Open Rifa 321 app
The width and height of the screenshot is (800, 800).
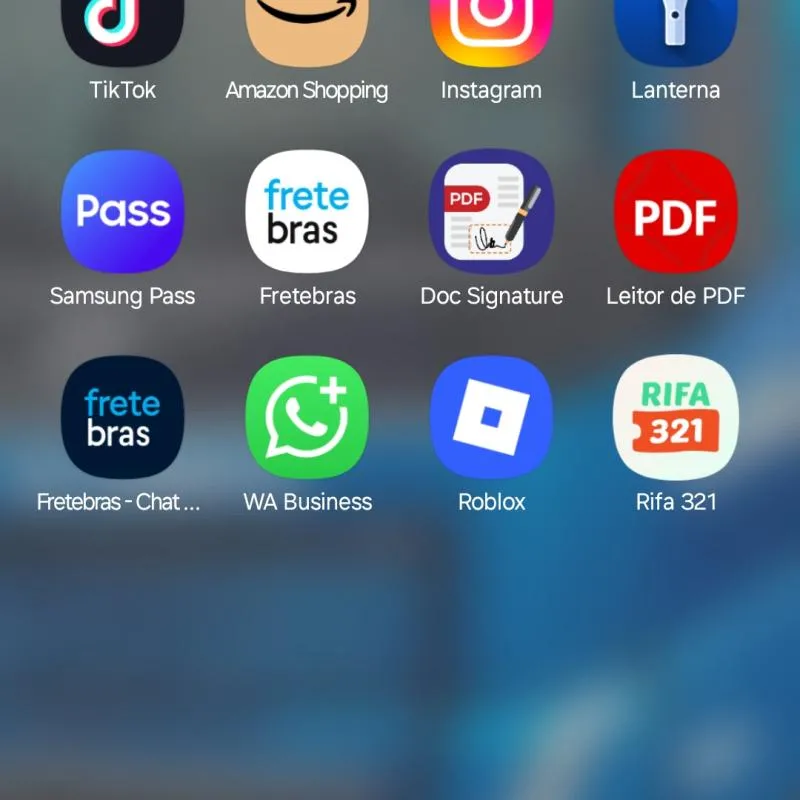click(675, 418)
